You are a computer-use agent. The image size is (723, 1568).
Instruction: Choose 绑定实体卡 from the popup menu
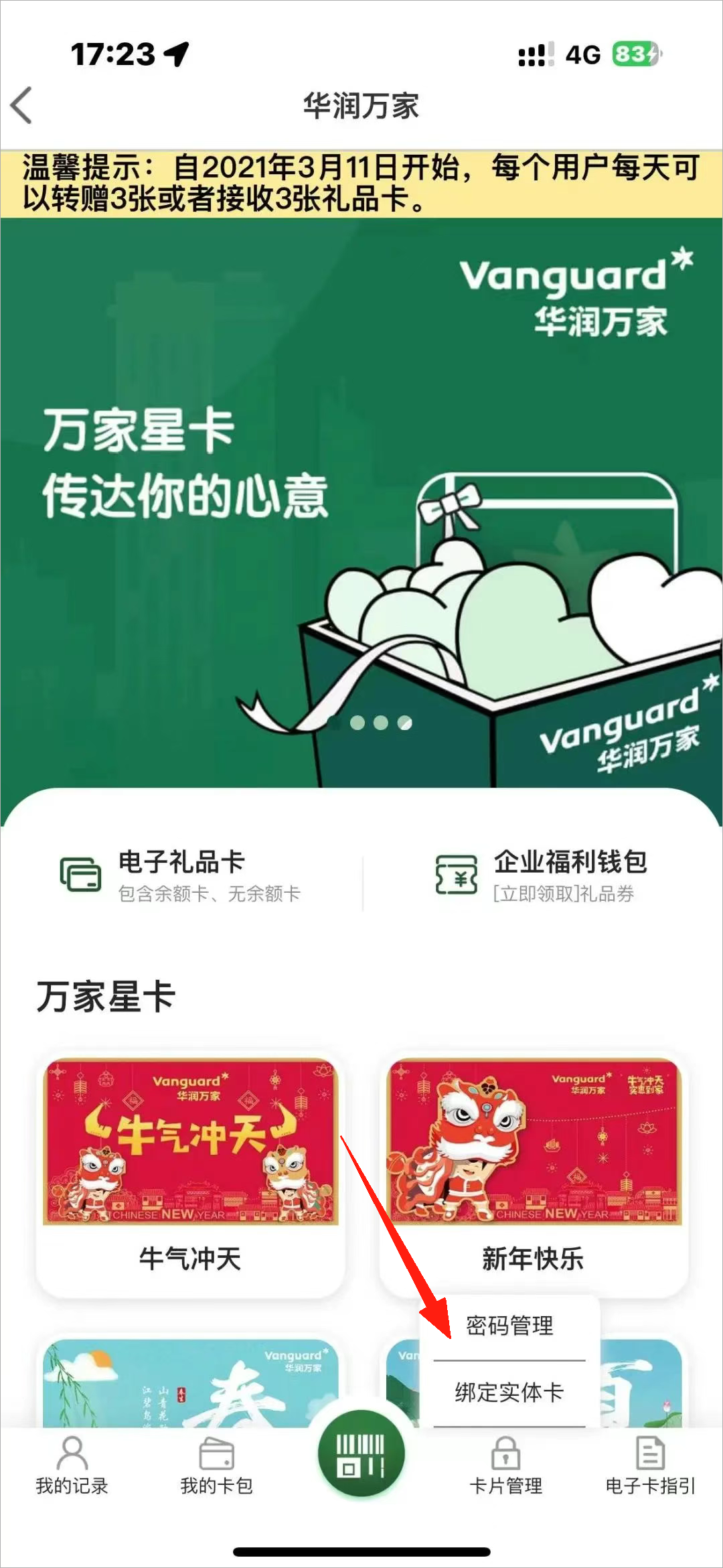click(x=509, y=1393)
